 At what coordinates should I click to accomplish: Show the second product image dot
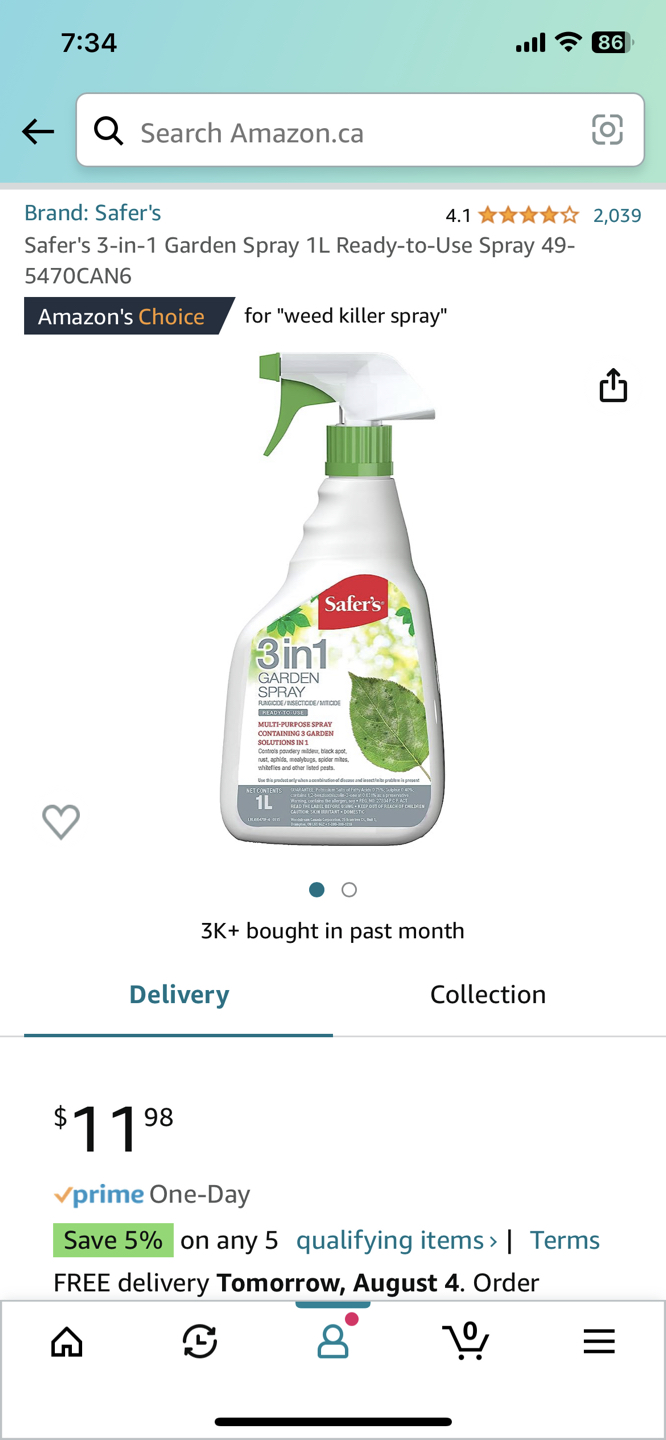coord(349,889)
